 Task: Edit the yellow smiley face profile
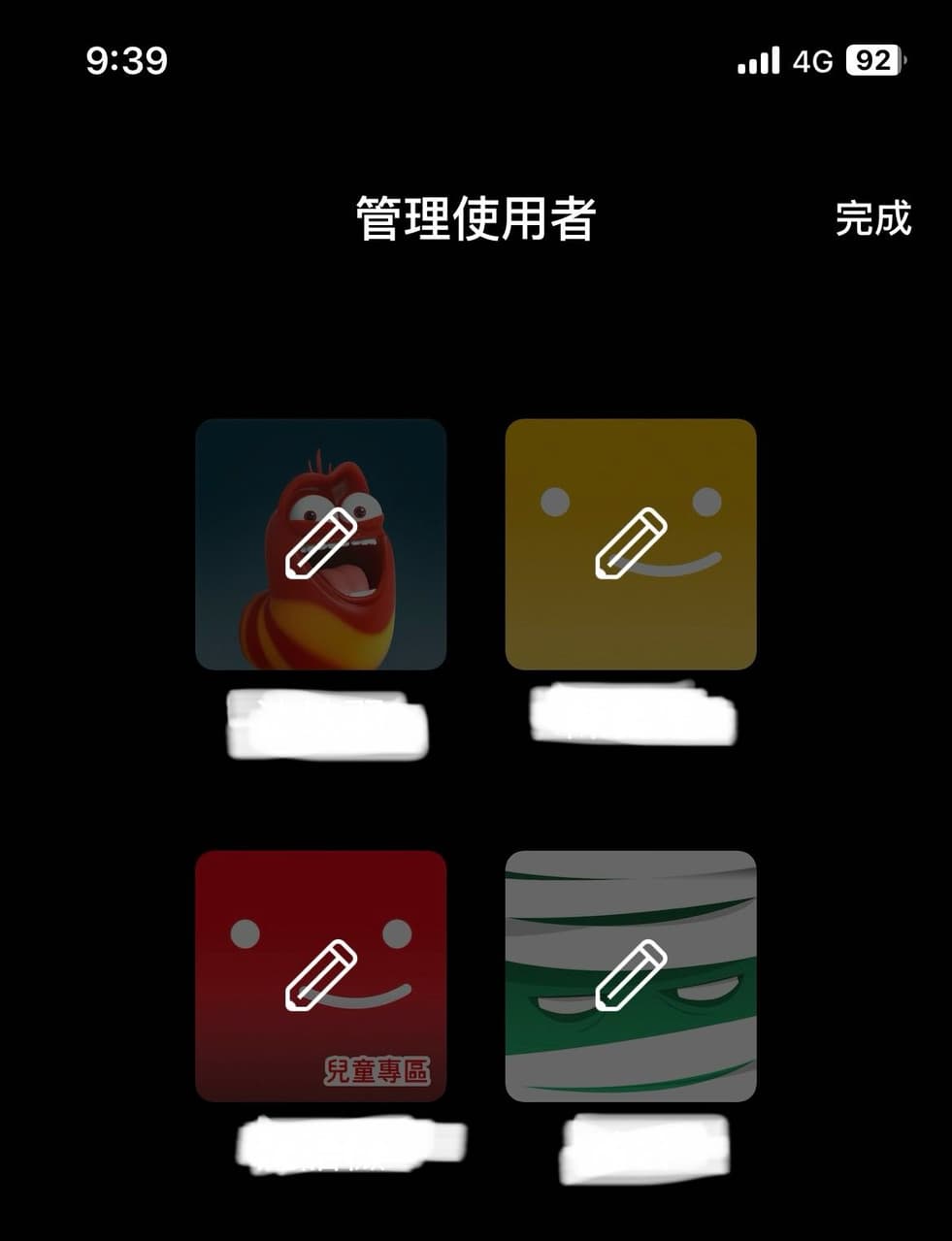click(630, 544)
